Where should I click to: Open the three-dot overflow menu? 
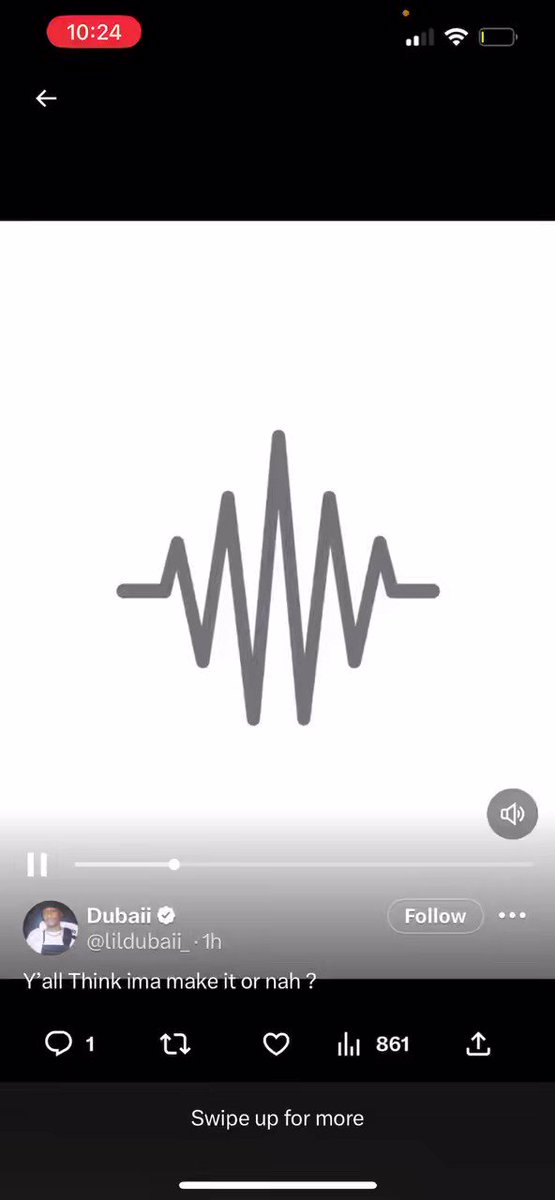tap(512, 915)
